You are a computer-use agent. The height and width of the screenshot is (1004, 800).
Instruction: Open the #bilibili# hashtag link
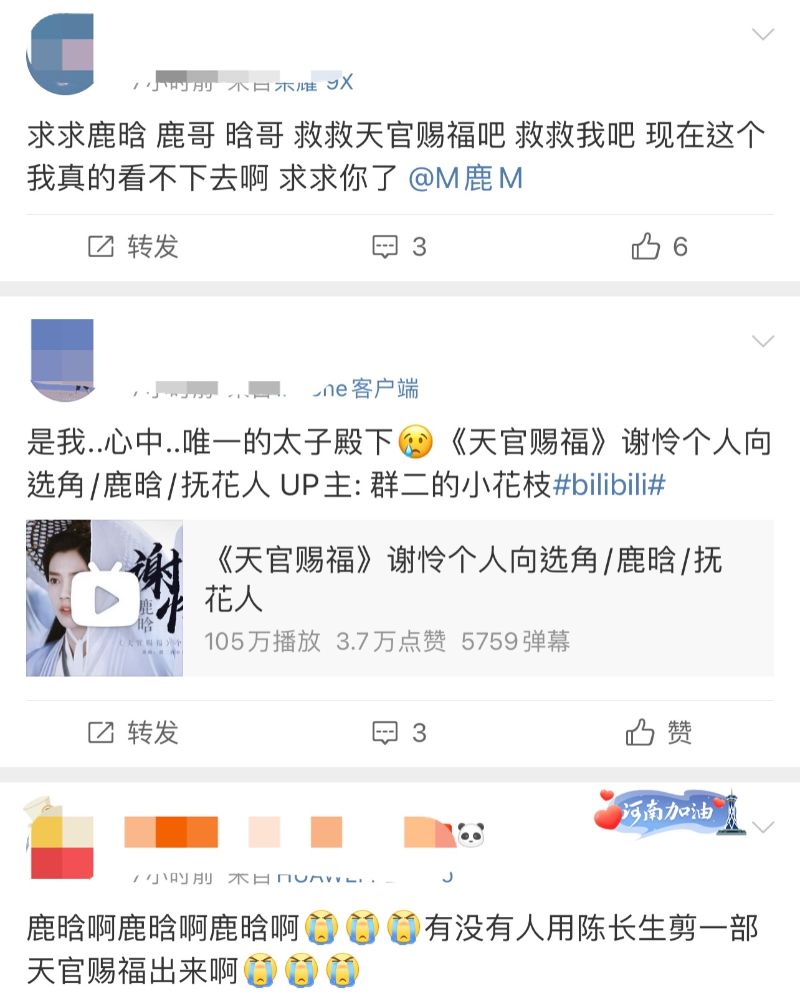click(x=609, y=485)
